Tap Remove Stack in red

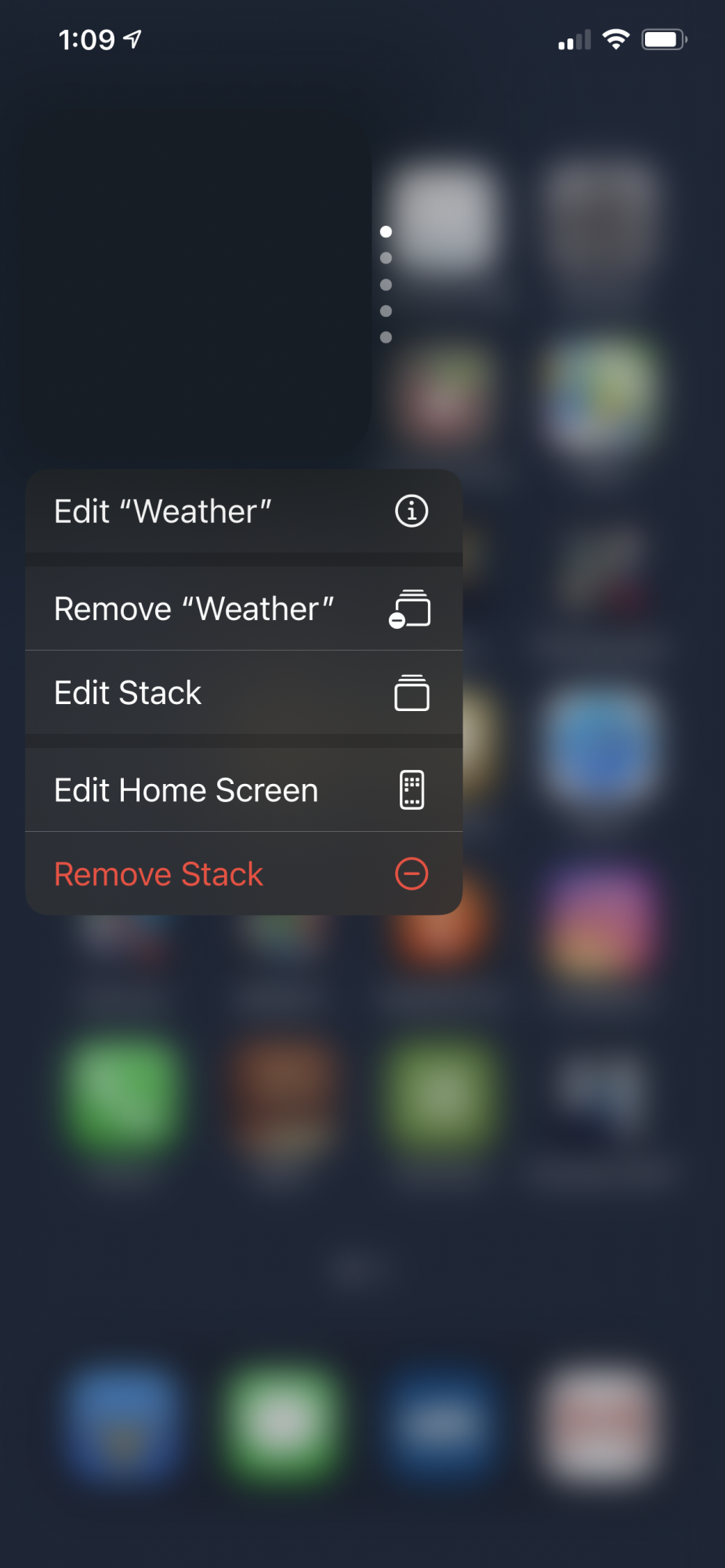[x=243, y=874]
